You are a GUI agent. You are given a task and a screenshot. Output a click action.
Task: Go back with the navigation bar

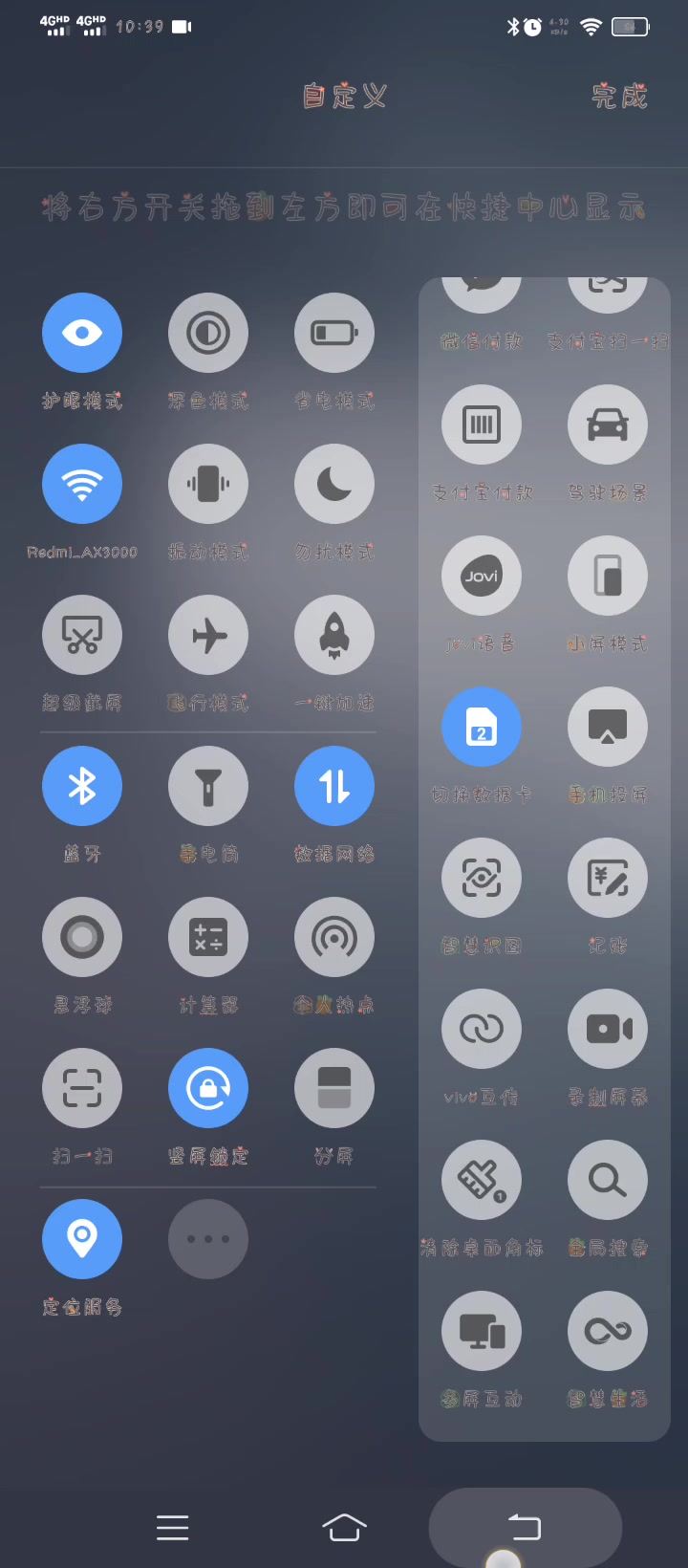click(x=525, y=1527)
